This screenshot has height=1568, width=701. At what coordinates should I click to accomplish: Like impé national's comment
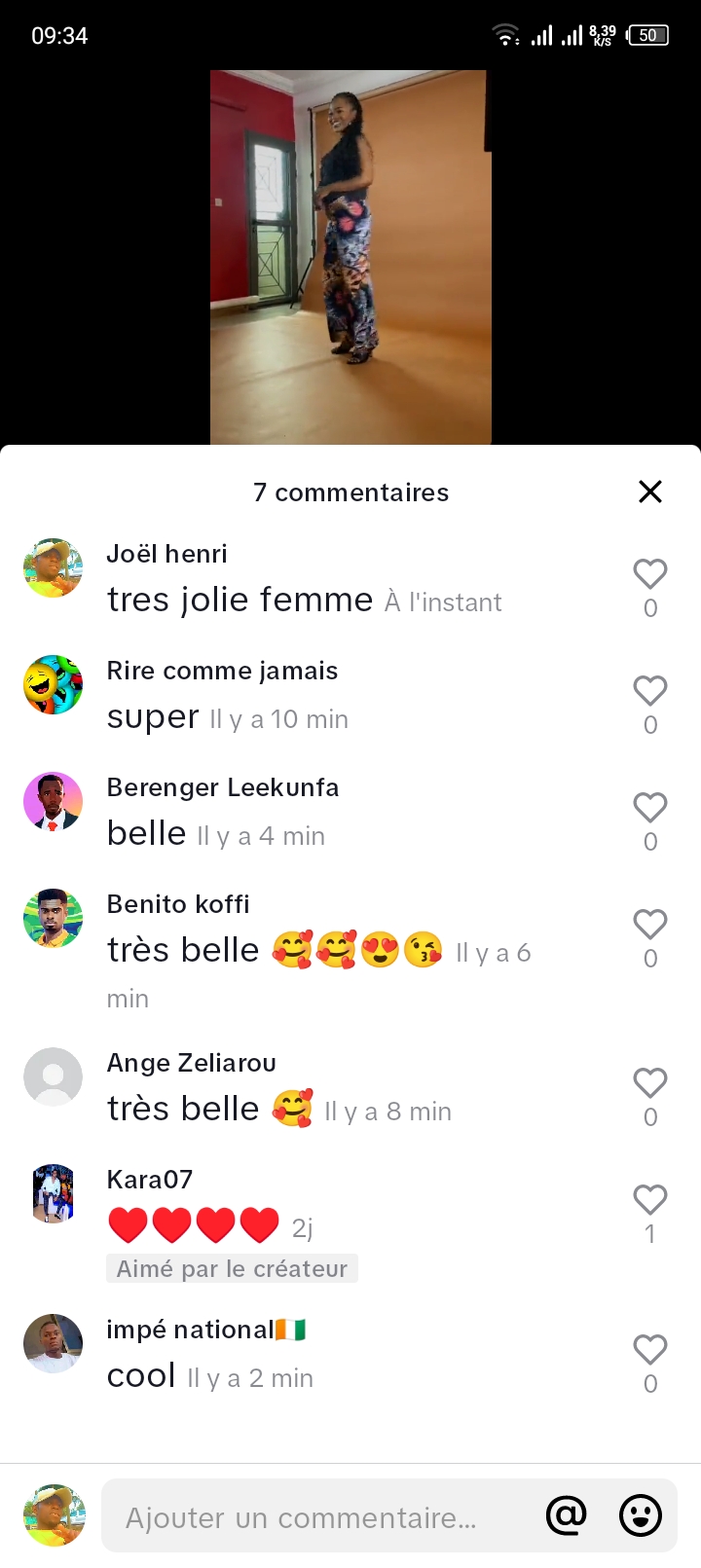pyautogui.click(x=650, y=1350)
